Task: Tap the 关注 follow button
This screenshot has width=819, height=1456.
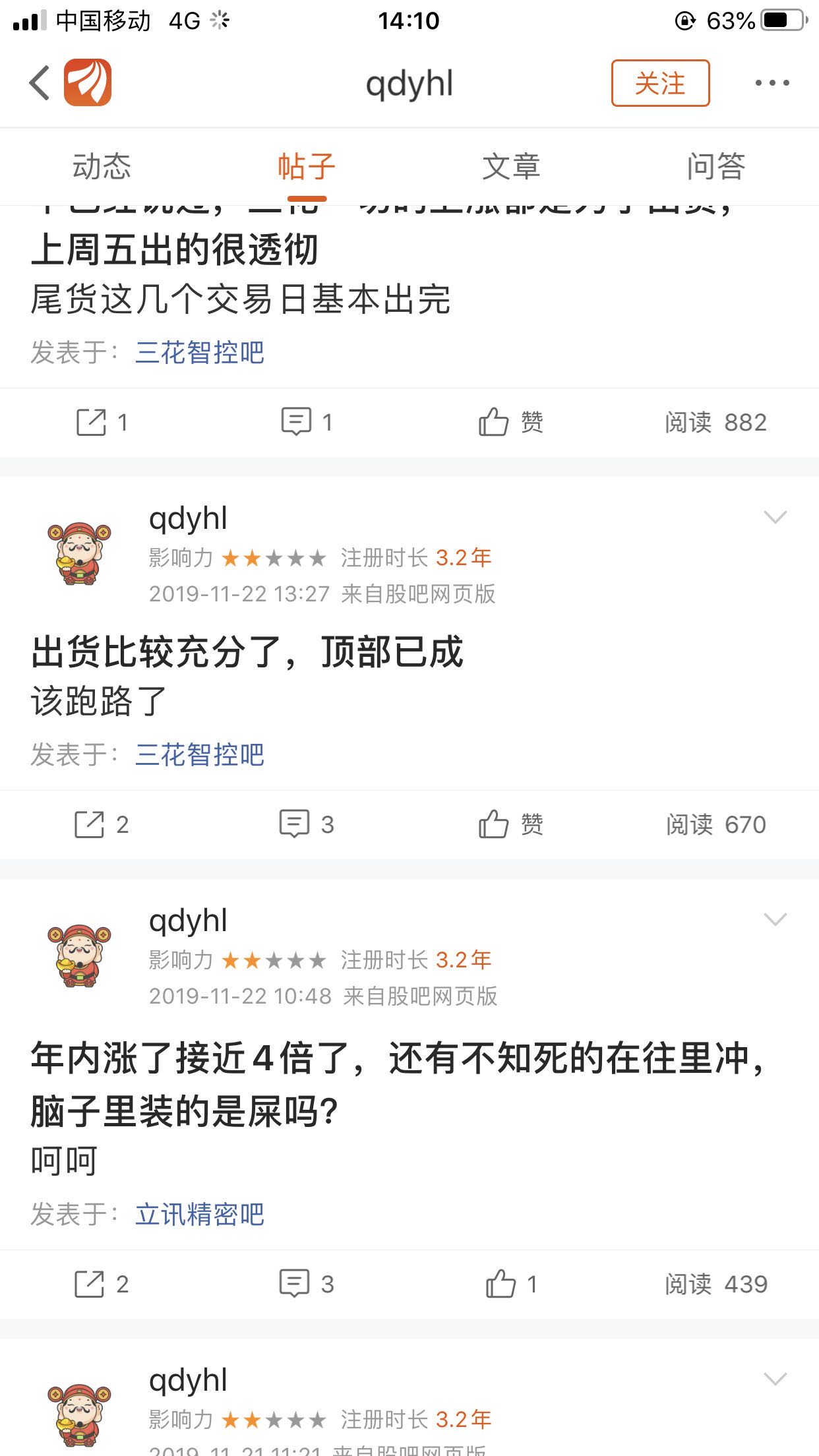Action: click(660, 83)
